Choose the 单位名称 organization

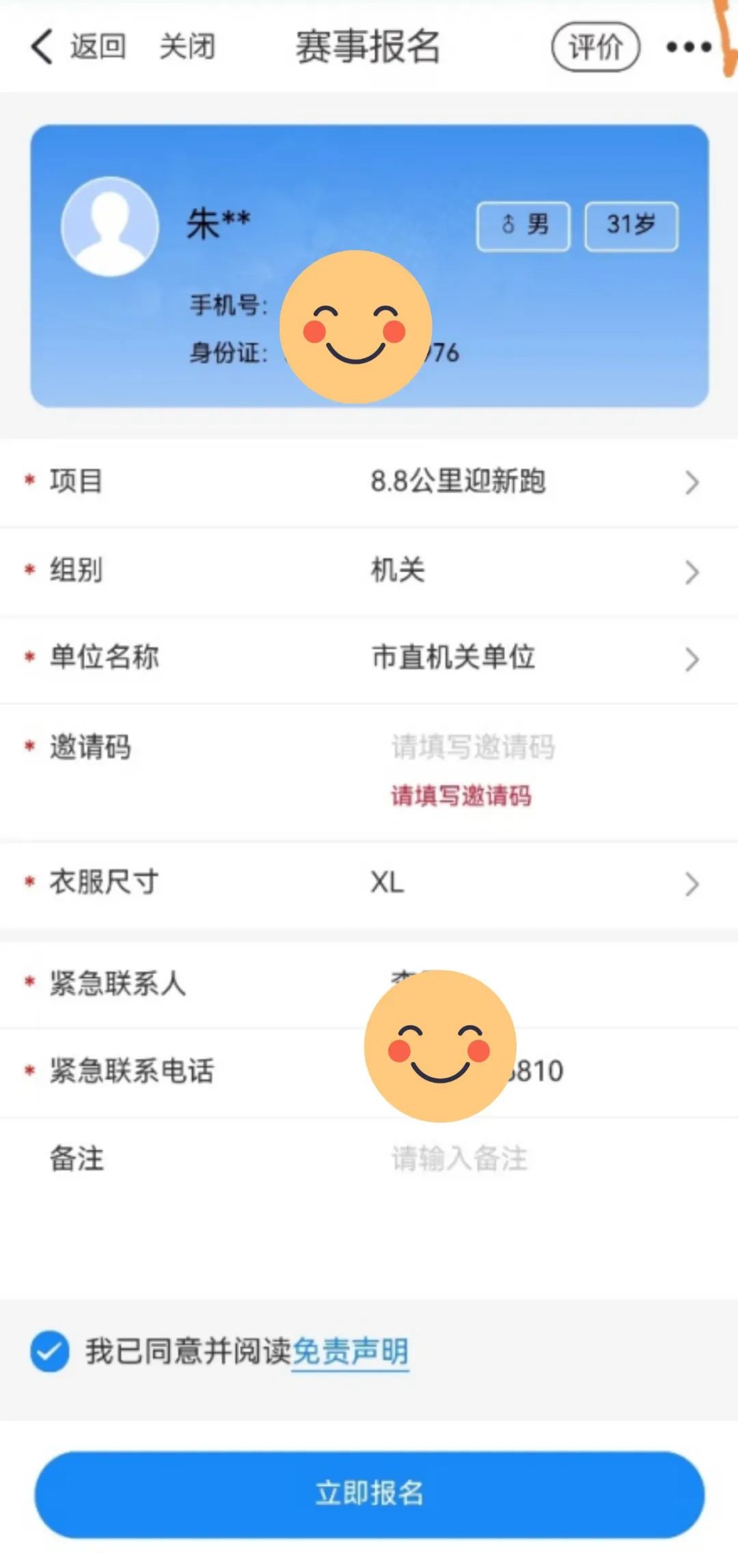(533, 658)
